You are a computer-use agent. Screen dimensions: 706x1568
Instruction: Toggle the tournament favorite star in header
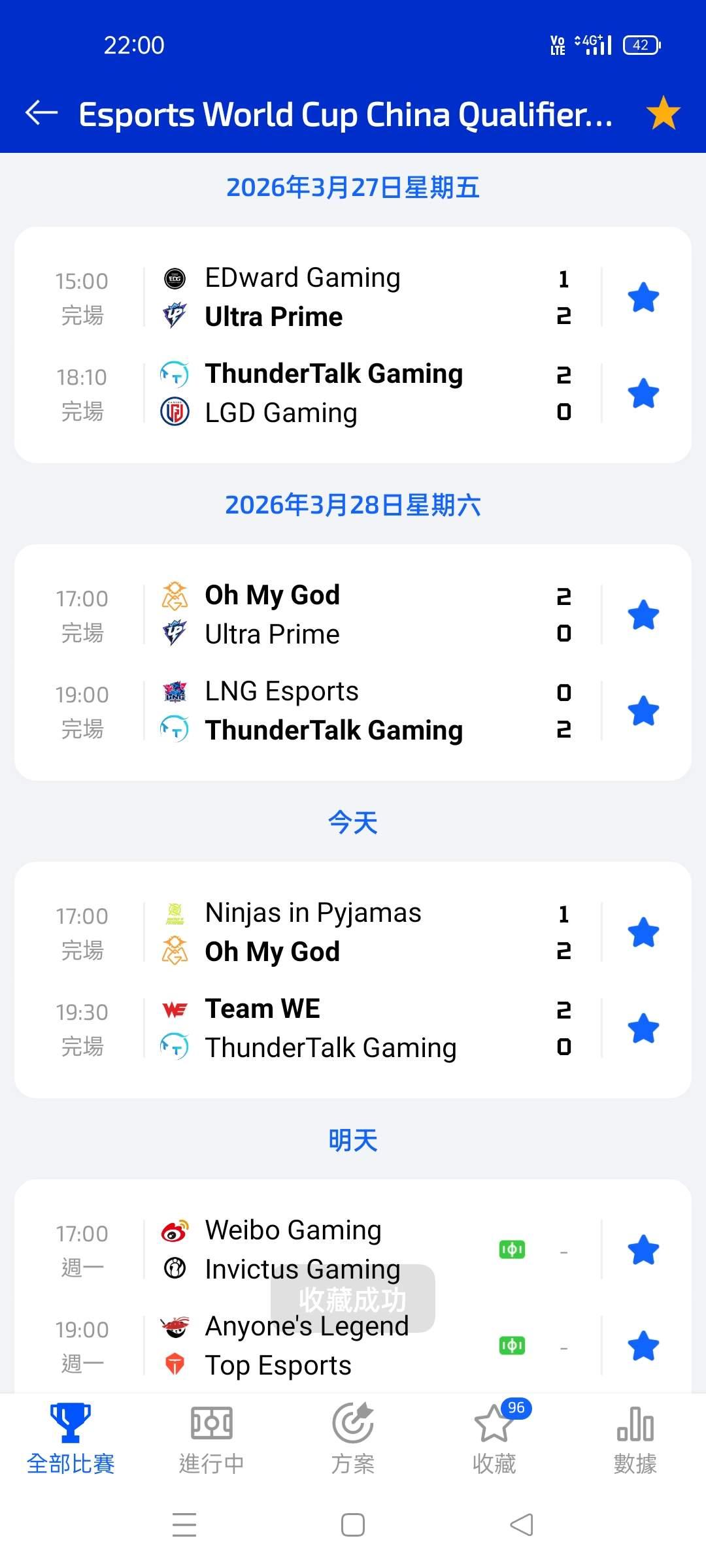tap(663, 113)
